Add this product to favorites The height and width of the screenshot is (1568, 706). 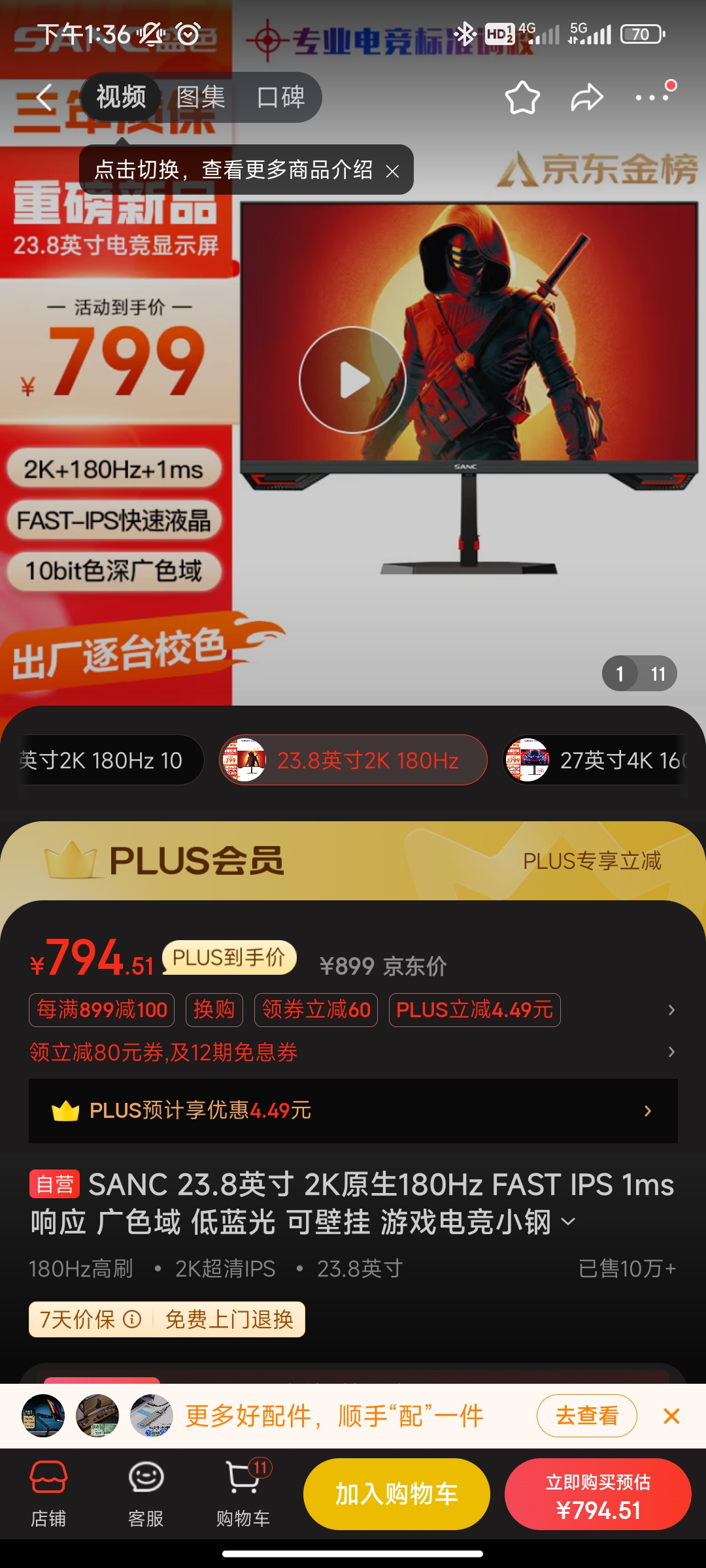[x=522, y=98]
